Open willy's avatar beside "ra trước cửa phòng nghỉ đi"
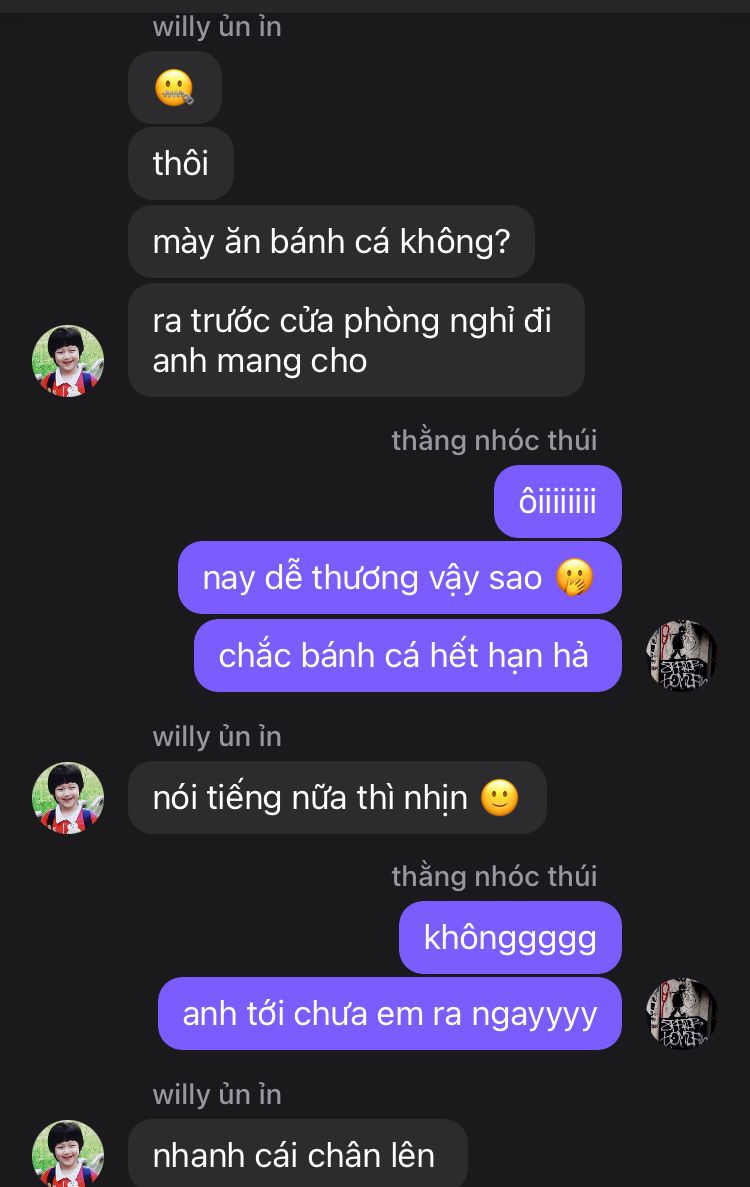The image size is (750, 1187). click(68, 361)
